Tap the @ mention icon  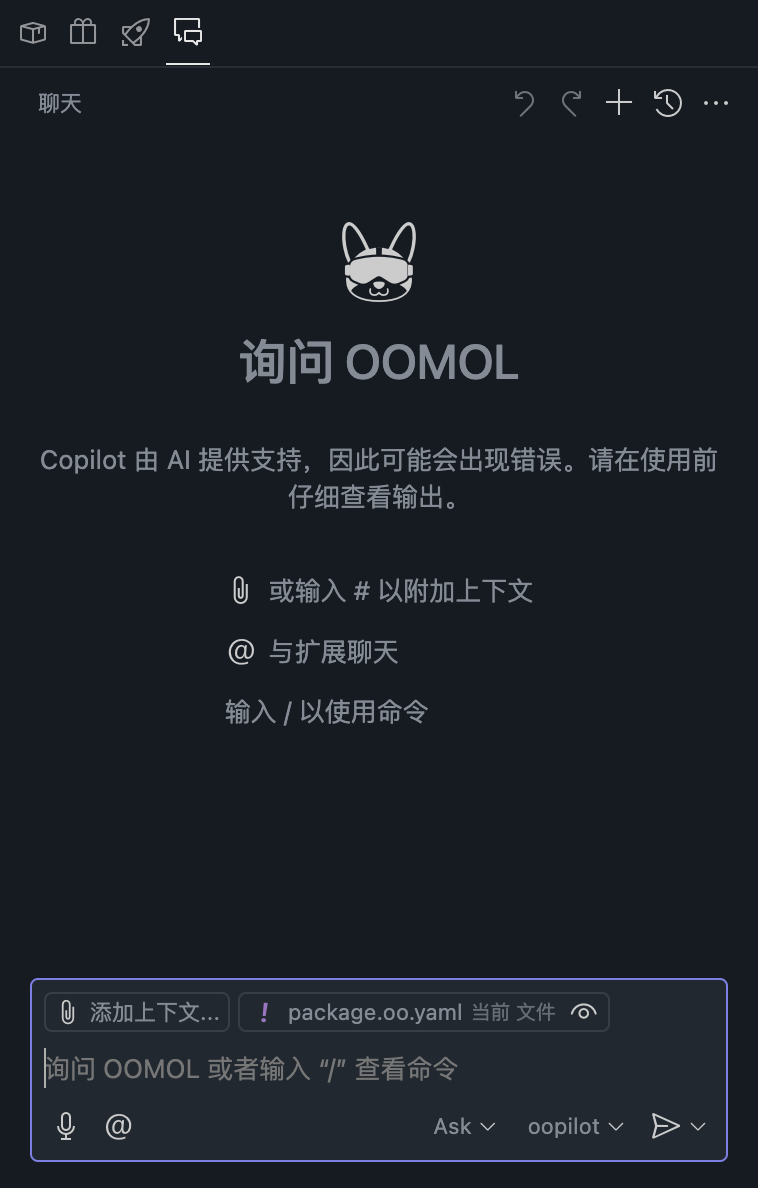tap(118, 1126)
